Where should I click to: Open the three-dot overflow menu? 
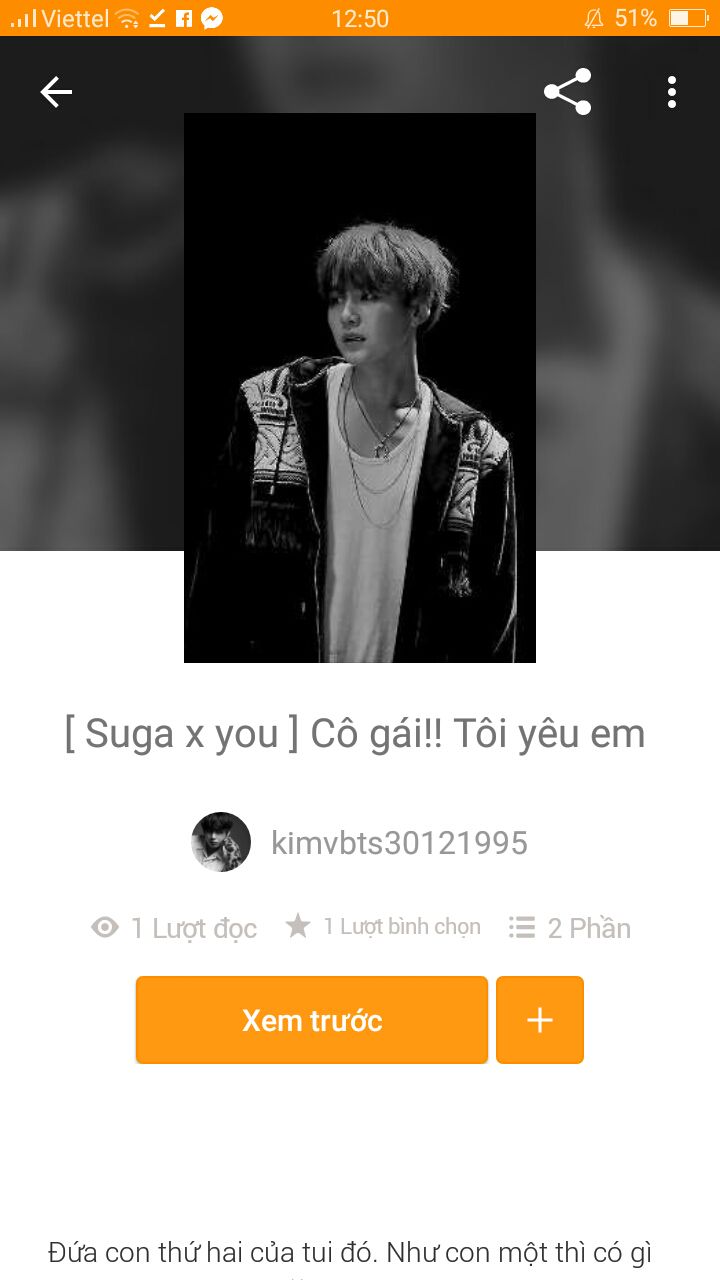pyautogui.click(x=672, y=92)
